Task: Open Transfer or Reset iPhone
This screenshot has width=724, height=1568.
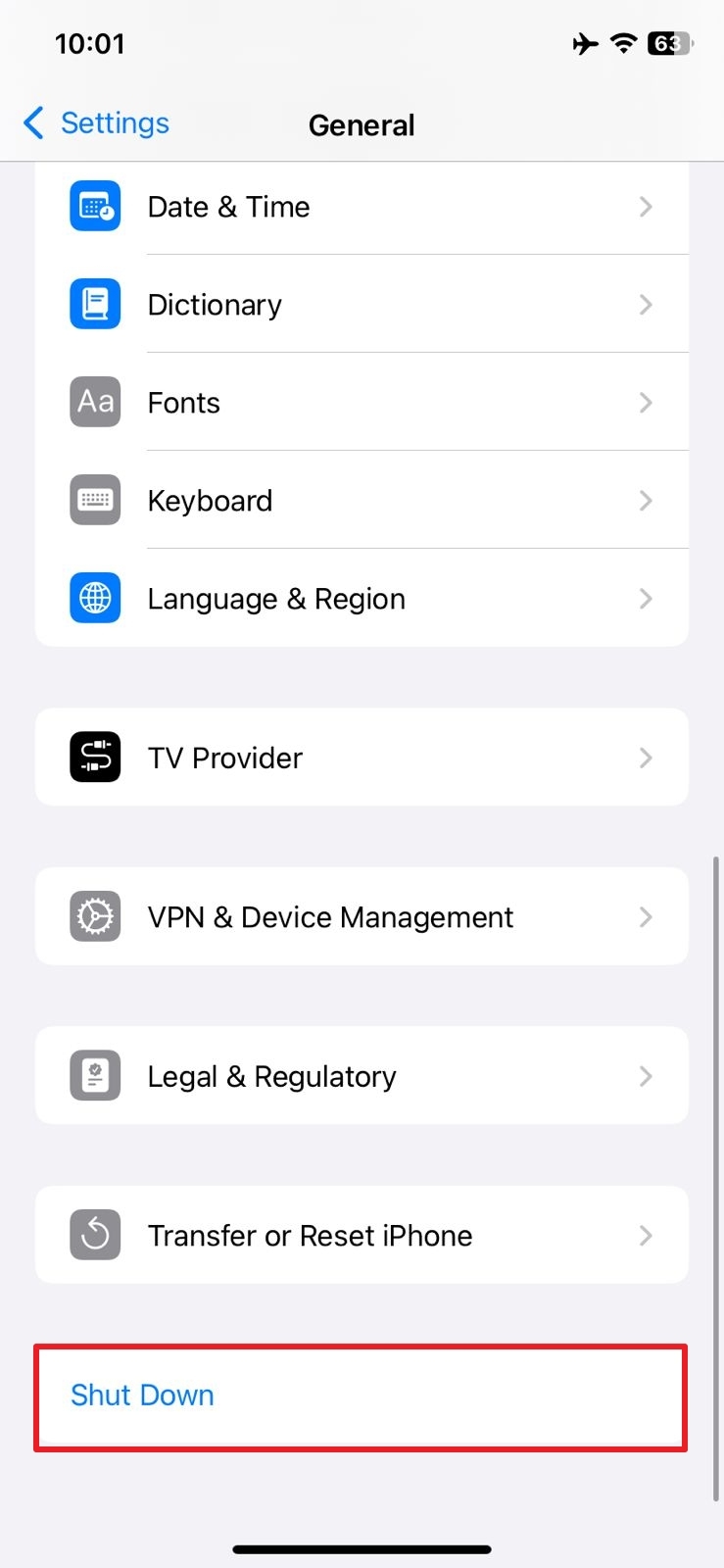Action: pos(361,1236)
